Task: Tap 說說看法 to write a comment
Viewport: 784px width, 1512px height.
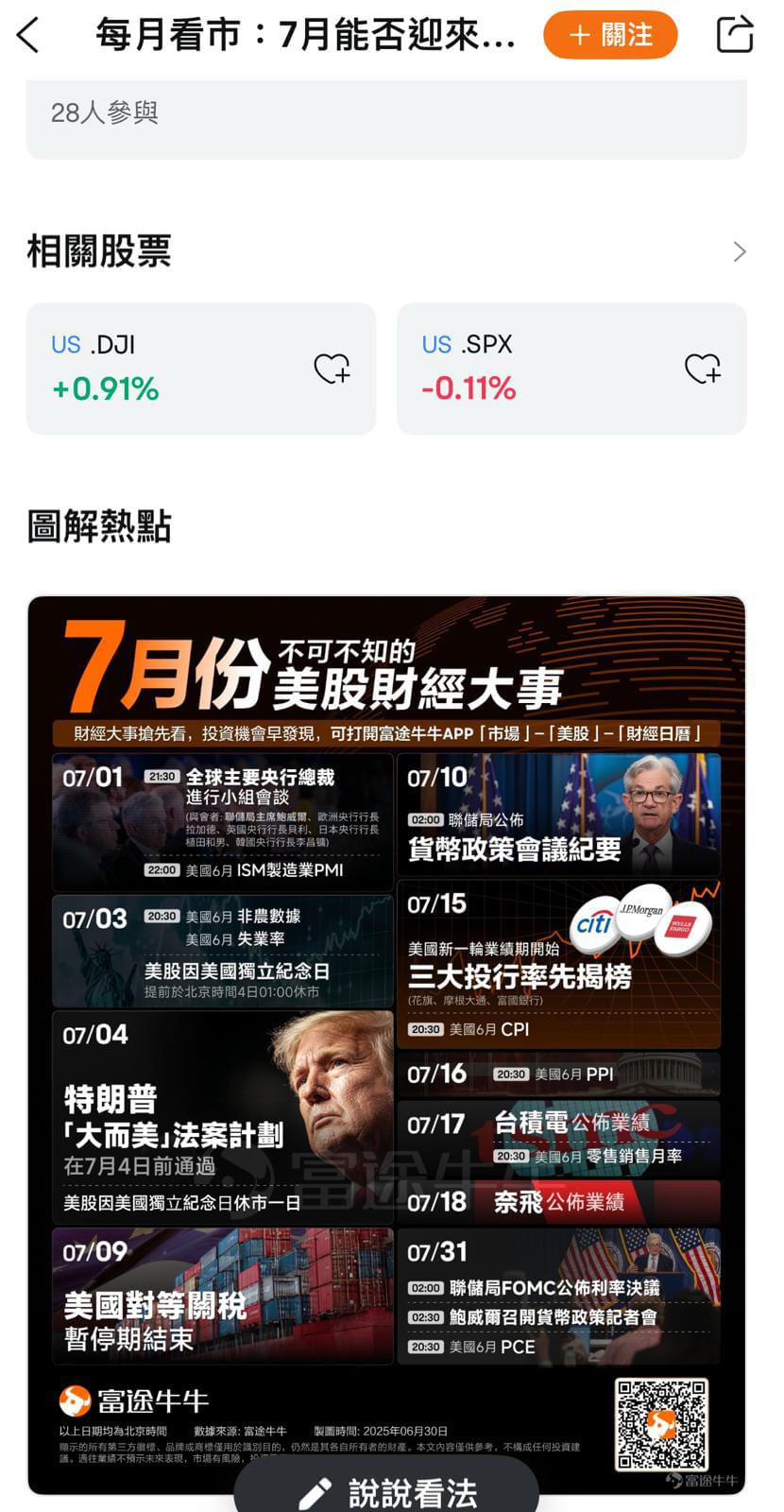Action: [x=386, y=1491]
